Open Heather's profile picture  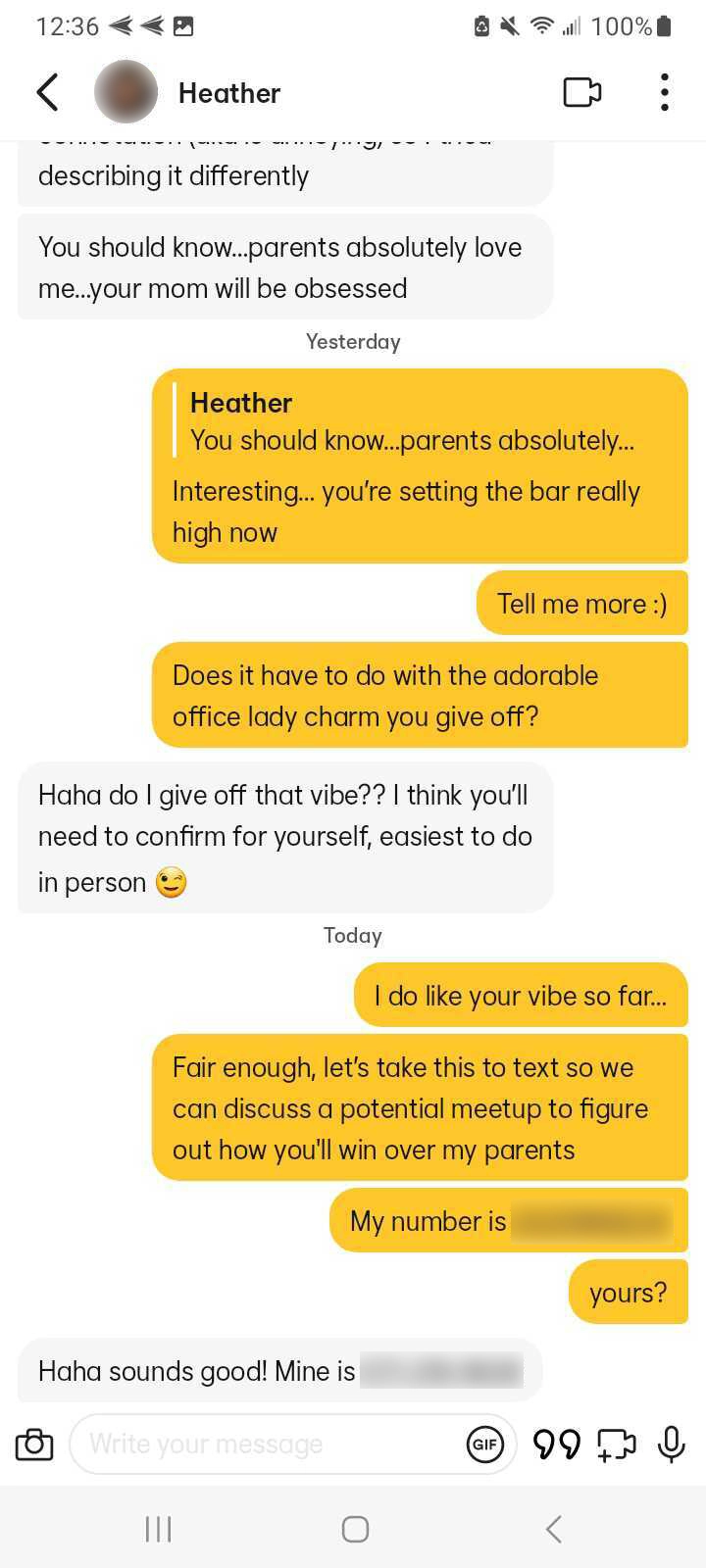[126, 92]
